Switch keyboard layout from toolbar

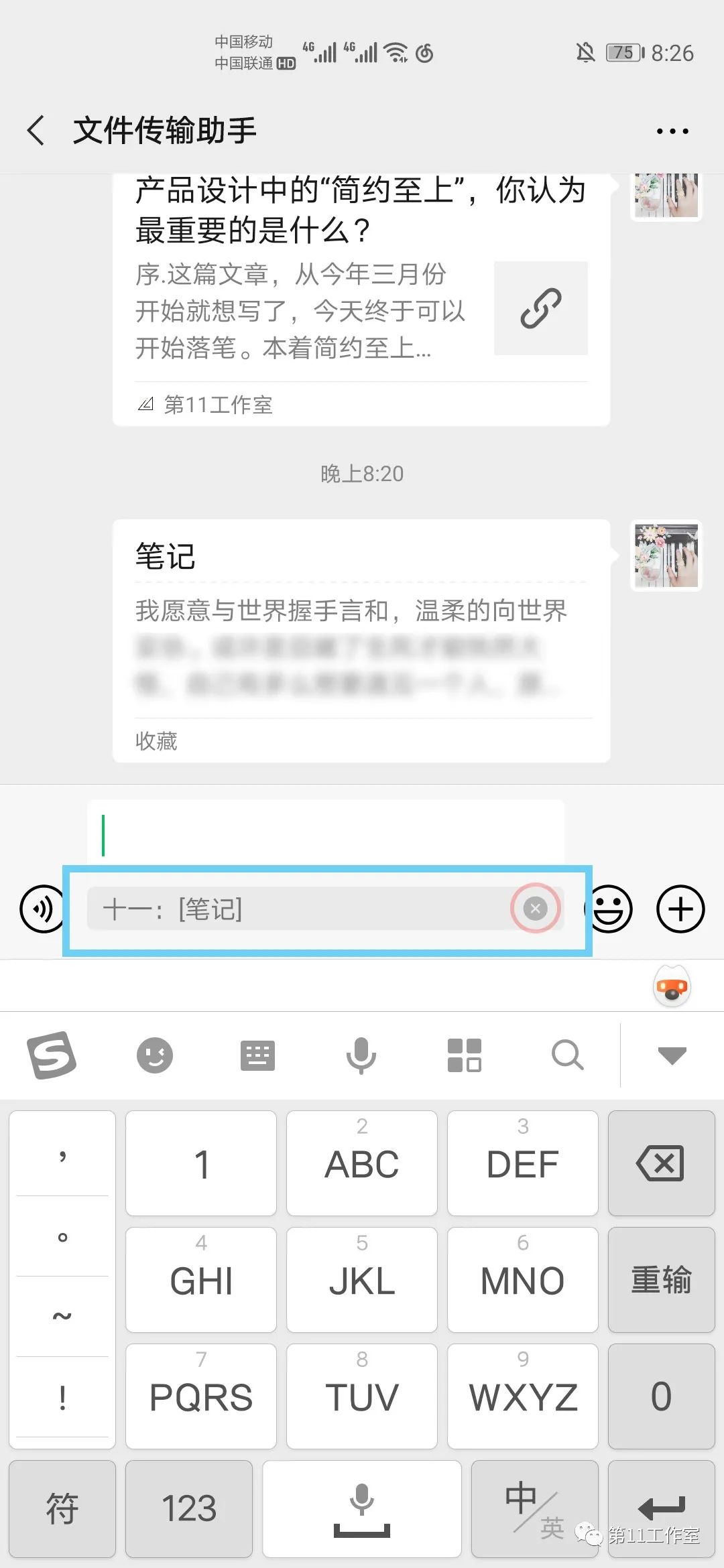pos(257,1055)
